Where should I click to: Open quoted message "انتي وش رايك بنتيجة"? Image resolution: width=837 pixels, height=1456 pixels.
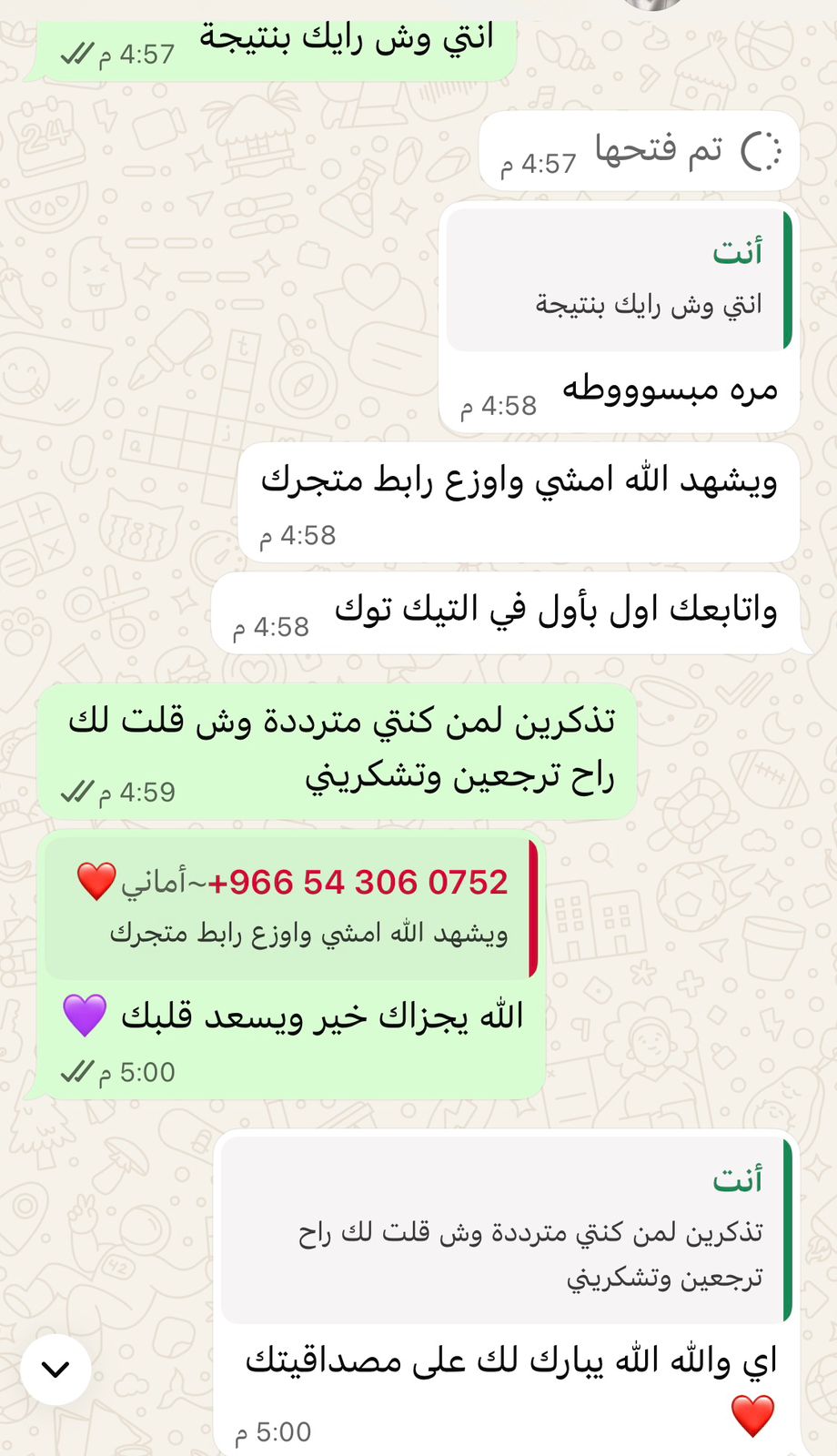[619, 279]
